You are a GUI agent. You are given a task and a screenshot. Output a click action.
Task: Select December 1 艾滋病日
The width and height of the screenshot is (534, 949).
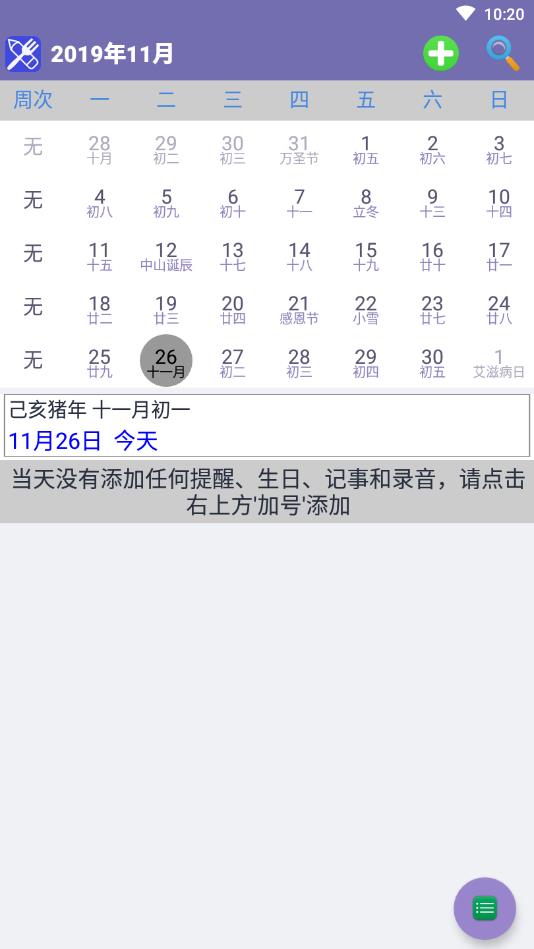point(499,363)
